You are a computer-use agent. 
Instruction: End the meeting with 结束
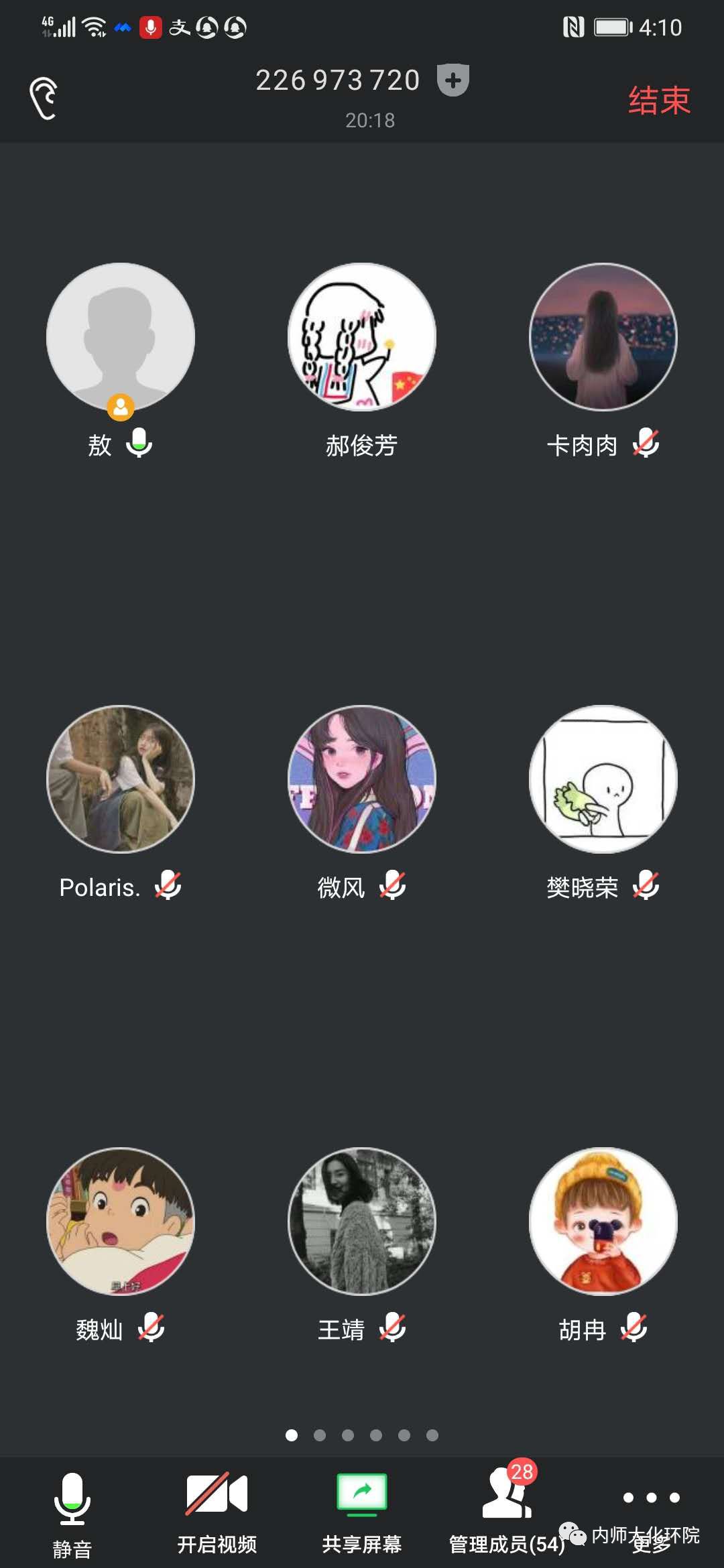click(x=659, y=101)
